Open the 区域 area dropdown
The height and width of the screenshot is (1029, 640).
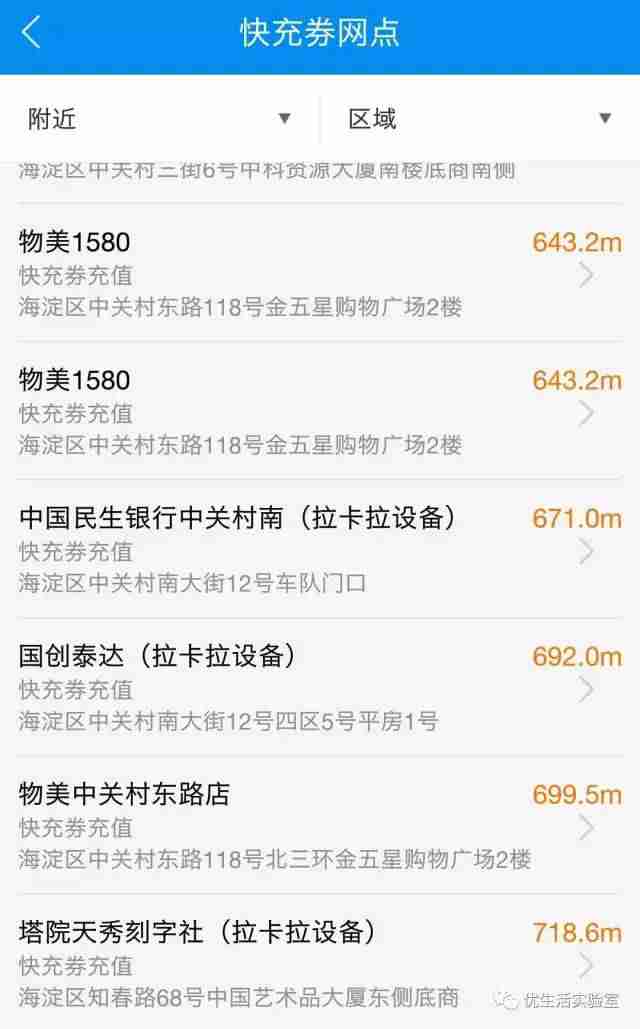click(480, 119)
